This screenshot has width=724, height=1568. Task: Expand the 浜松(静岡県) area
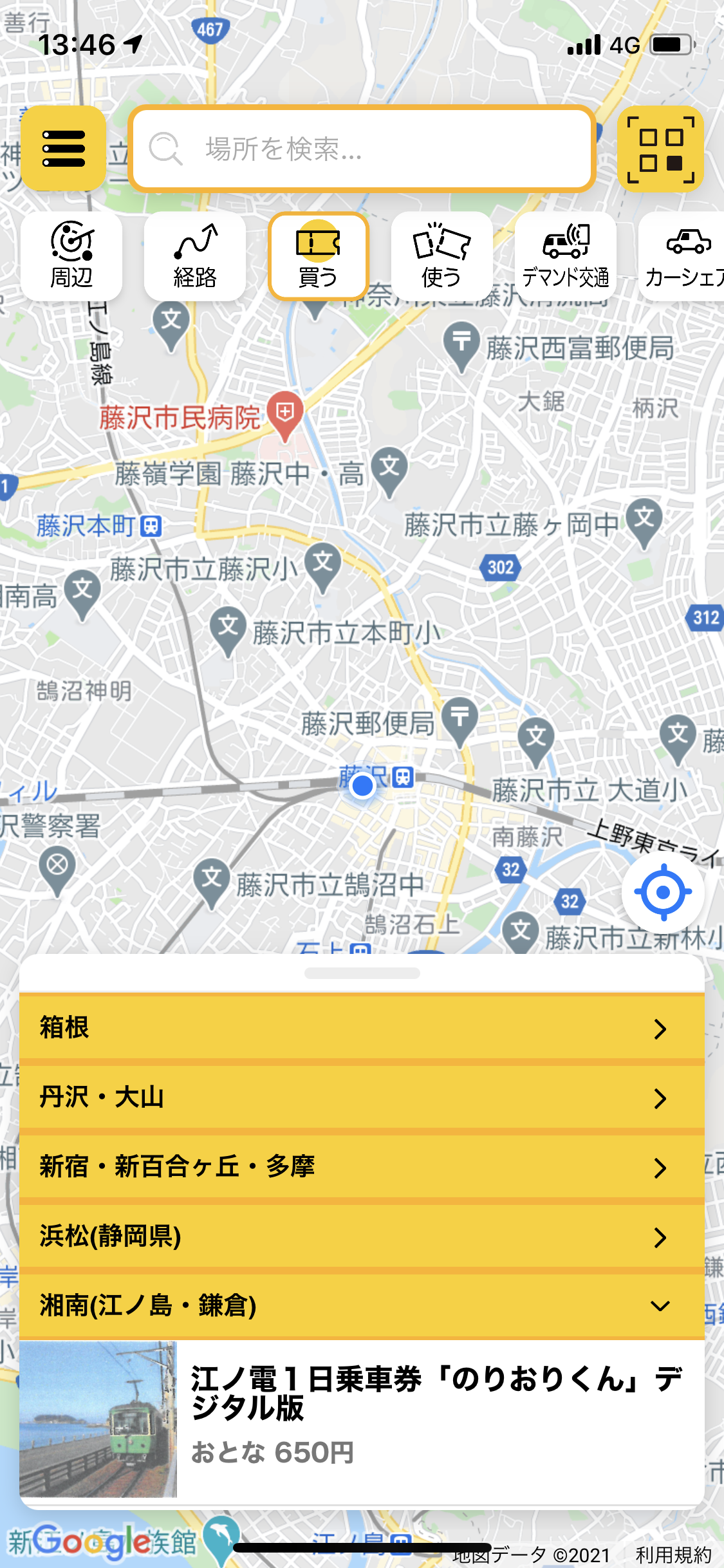click(362, 1236)
